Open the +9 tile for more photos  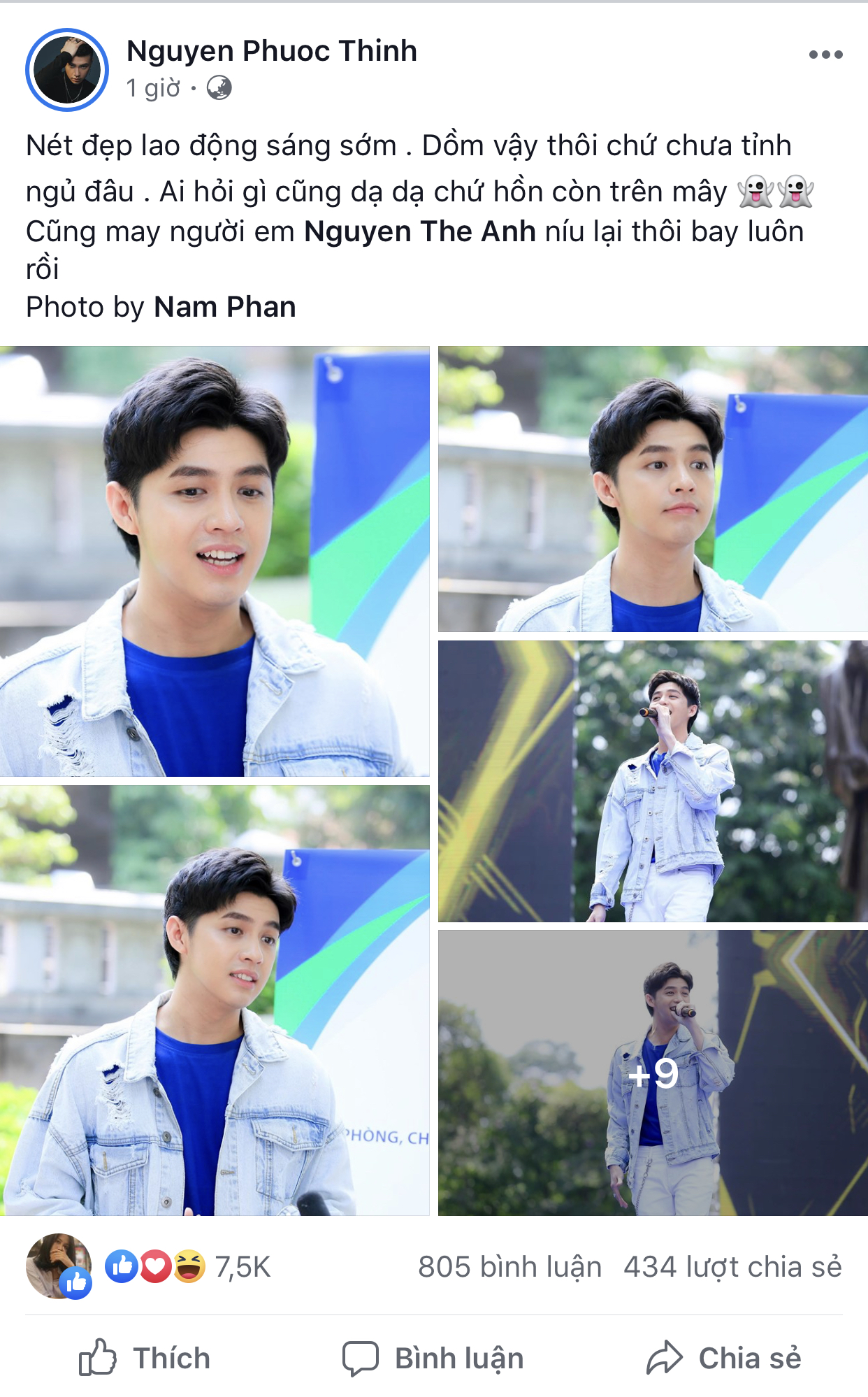[653, 1073]
